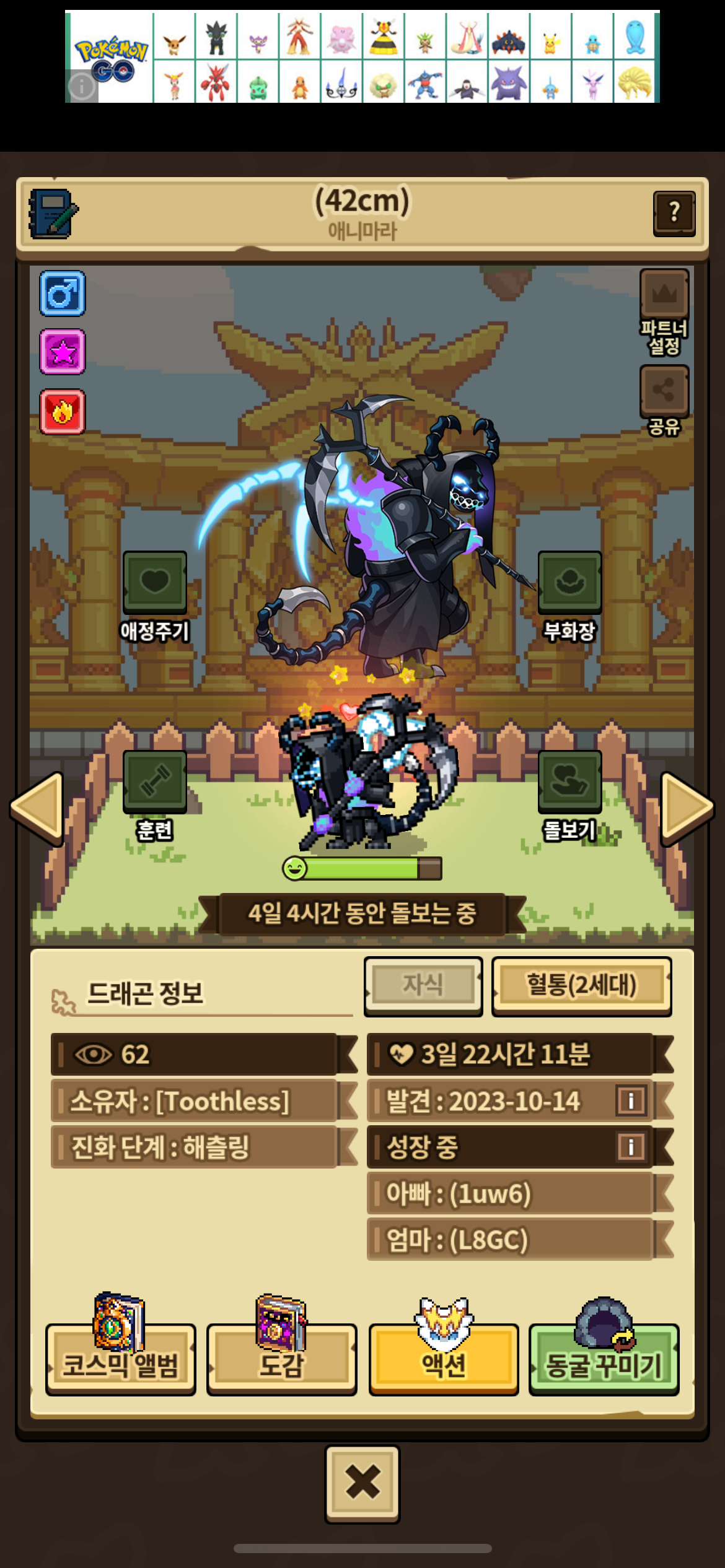Share this dragon with 공유 button
The width and height of the screenshot is (725, 1568).
coord(664,401)
